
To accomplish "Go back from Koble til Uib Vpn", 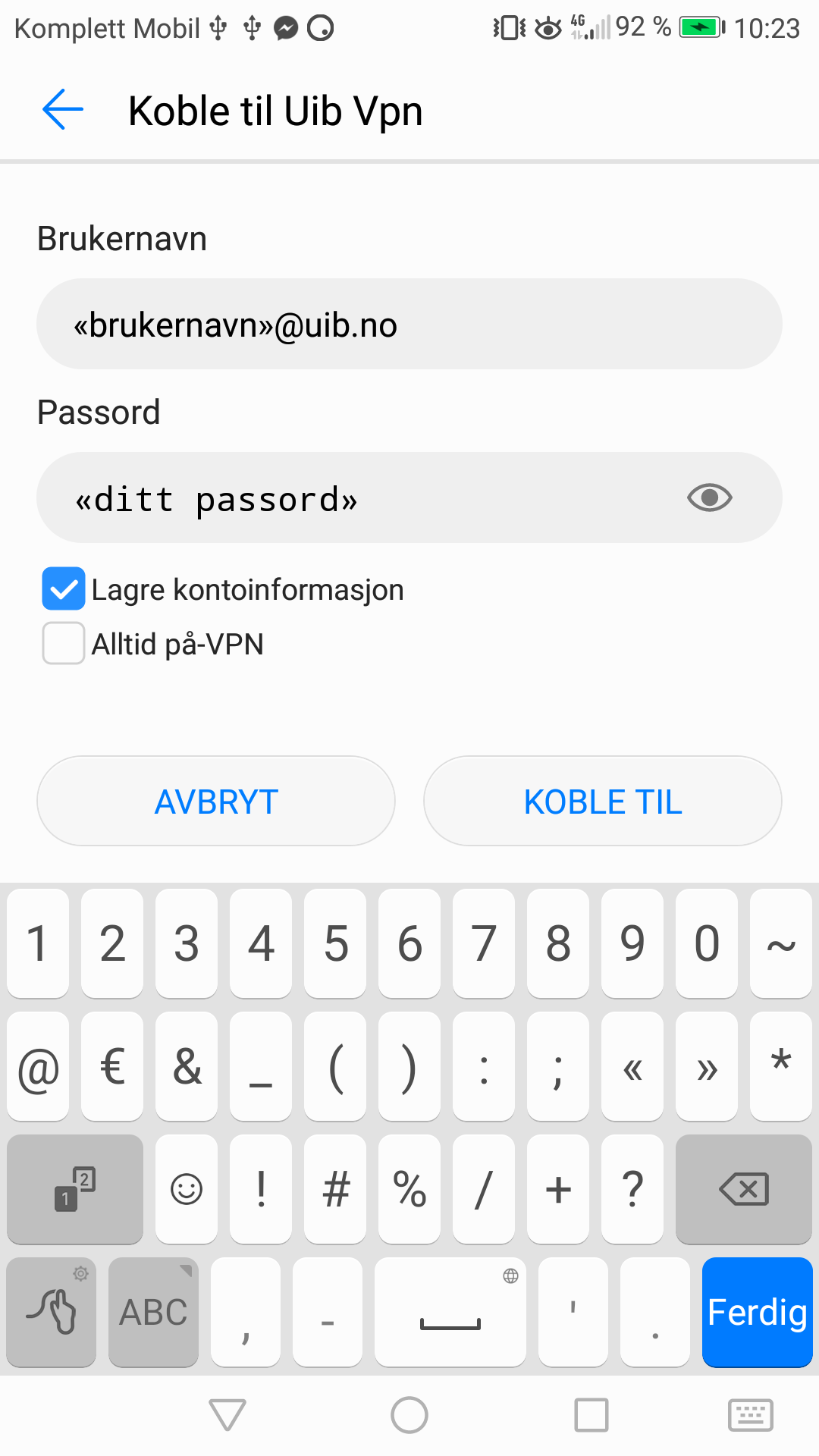I will [63, 110].
